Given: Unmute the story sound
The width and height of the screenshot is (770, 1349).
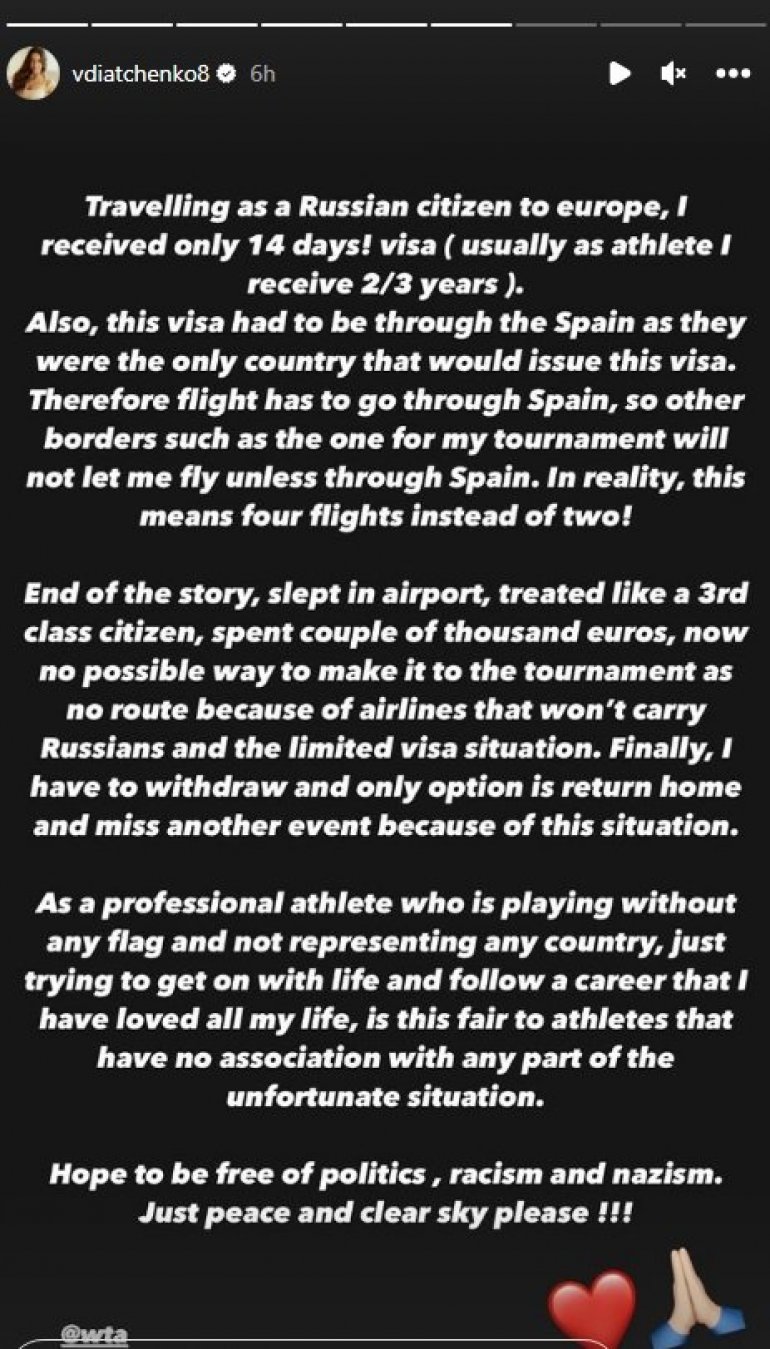Looking at the screenshot, I should click(x=673, y=73).
